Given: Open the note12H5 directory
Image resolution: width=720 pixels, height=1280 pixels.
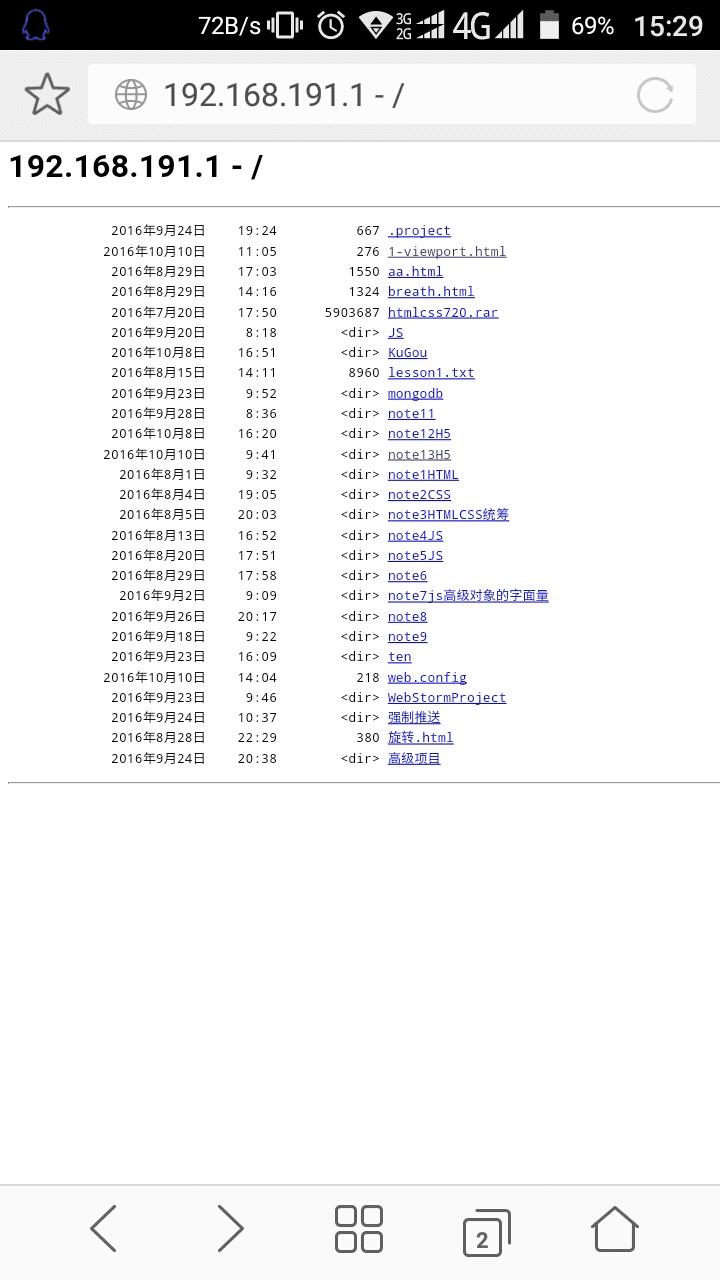Looking at the screenshot, I should tap(419, 434).
